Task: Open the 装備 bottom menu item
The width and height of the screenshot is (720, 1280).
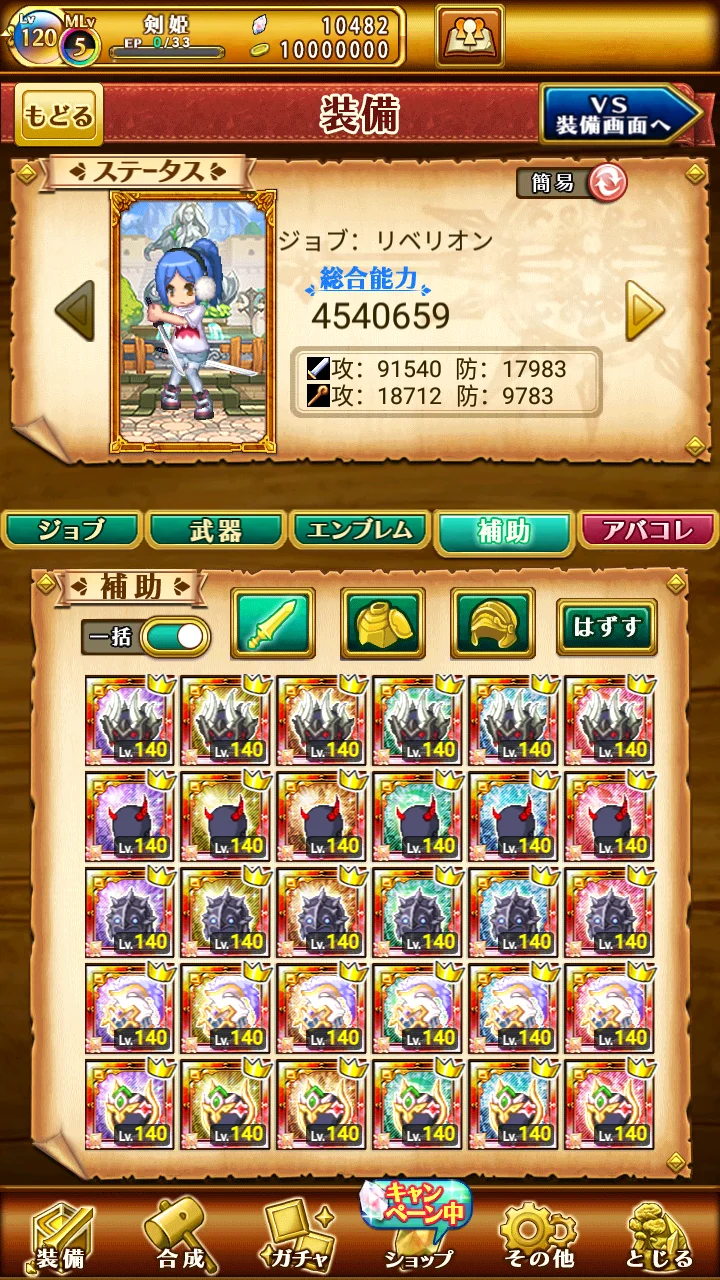Action: tap(62, 1234)
